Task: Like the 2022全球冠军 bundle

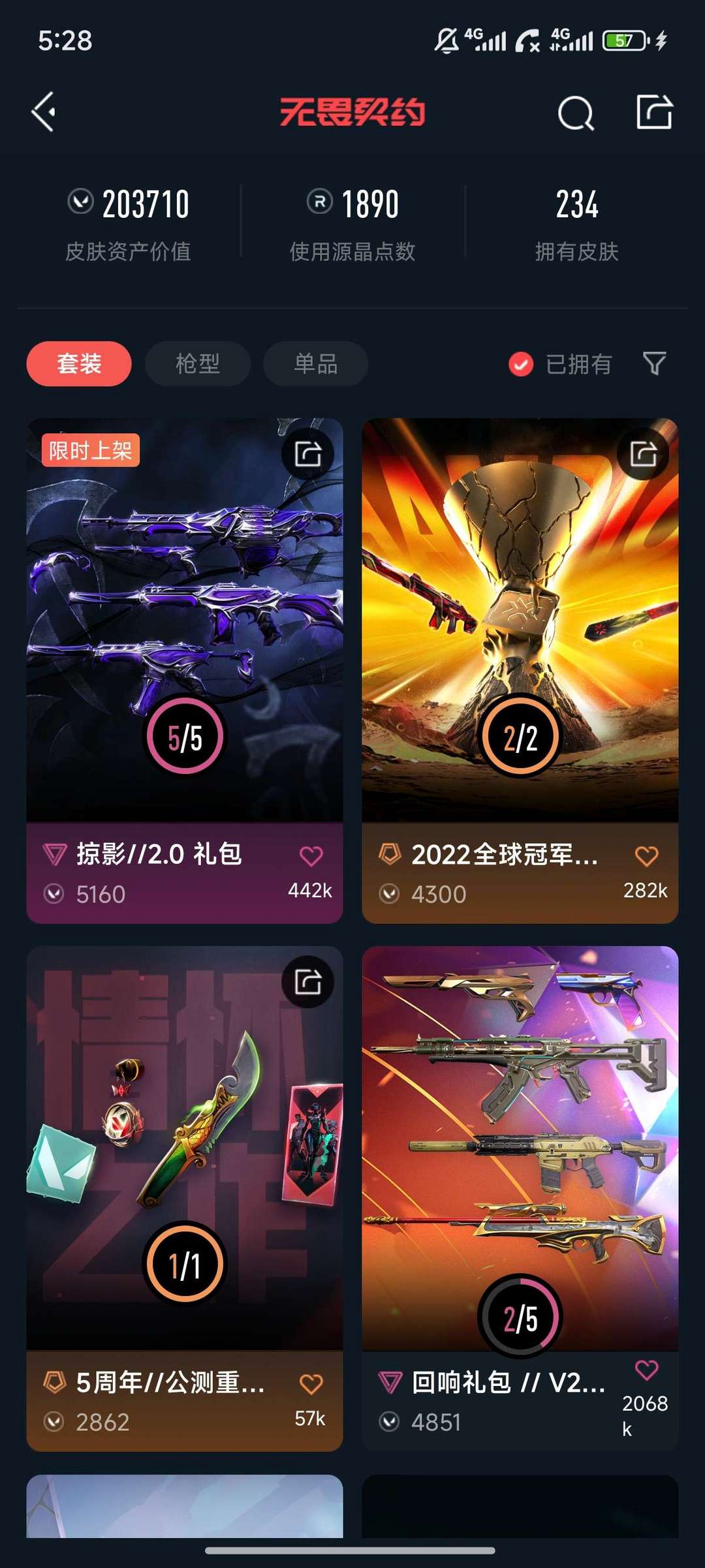Action: [x=646, y=856]
